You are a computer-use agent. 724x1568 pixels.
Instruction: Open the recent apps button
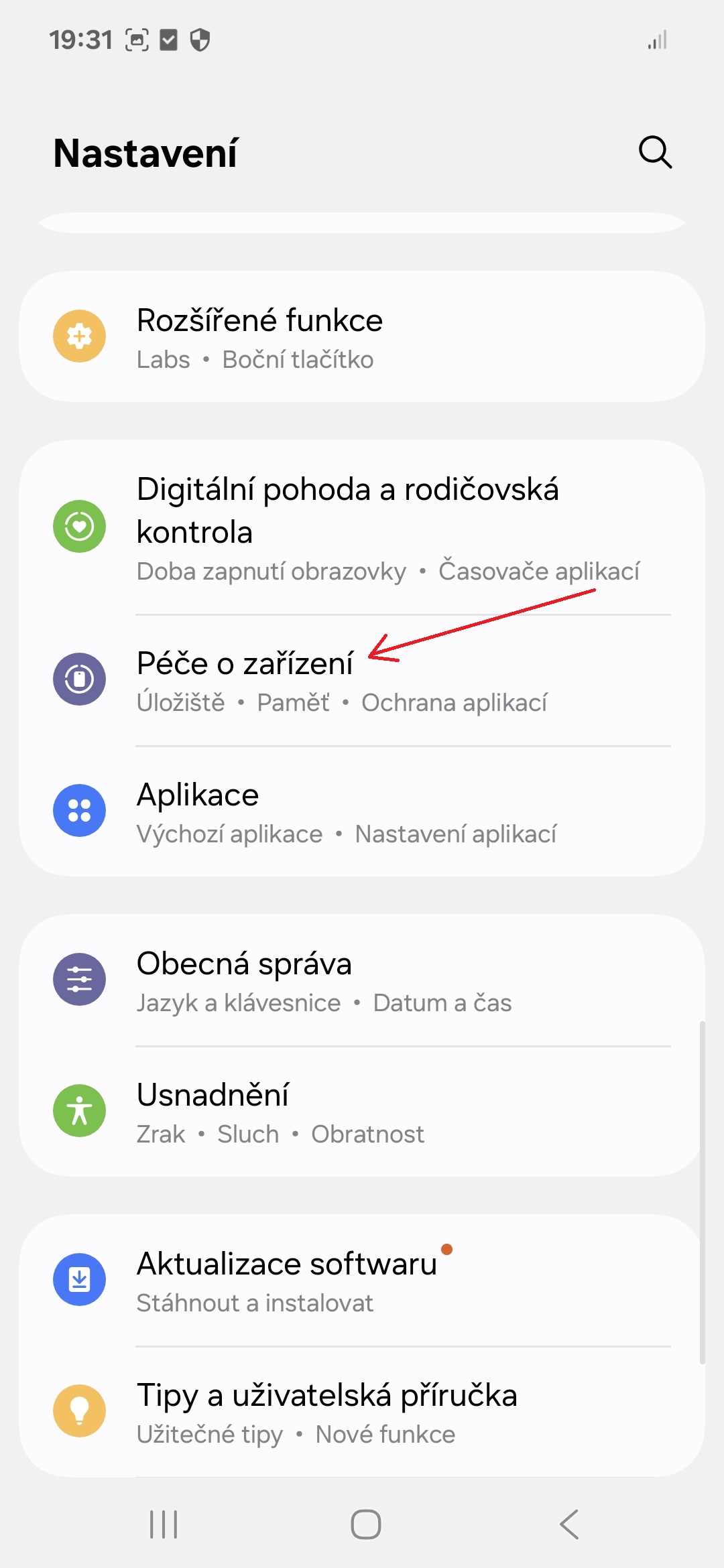[x=164, y=1524]
